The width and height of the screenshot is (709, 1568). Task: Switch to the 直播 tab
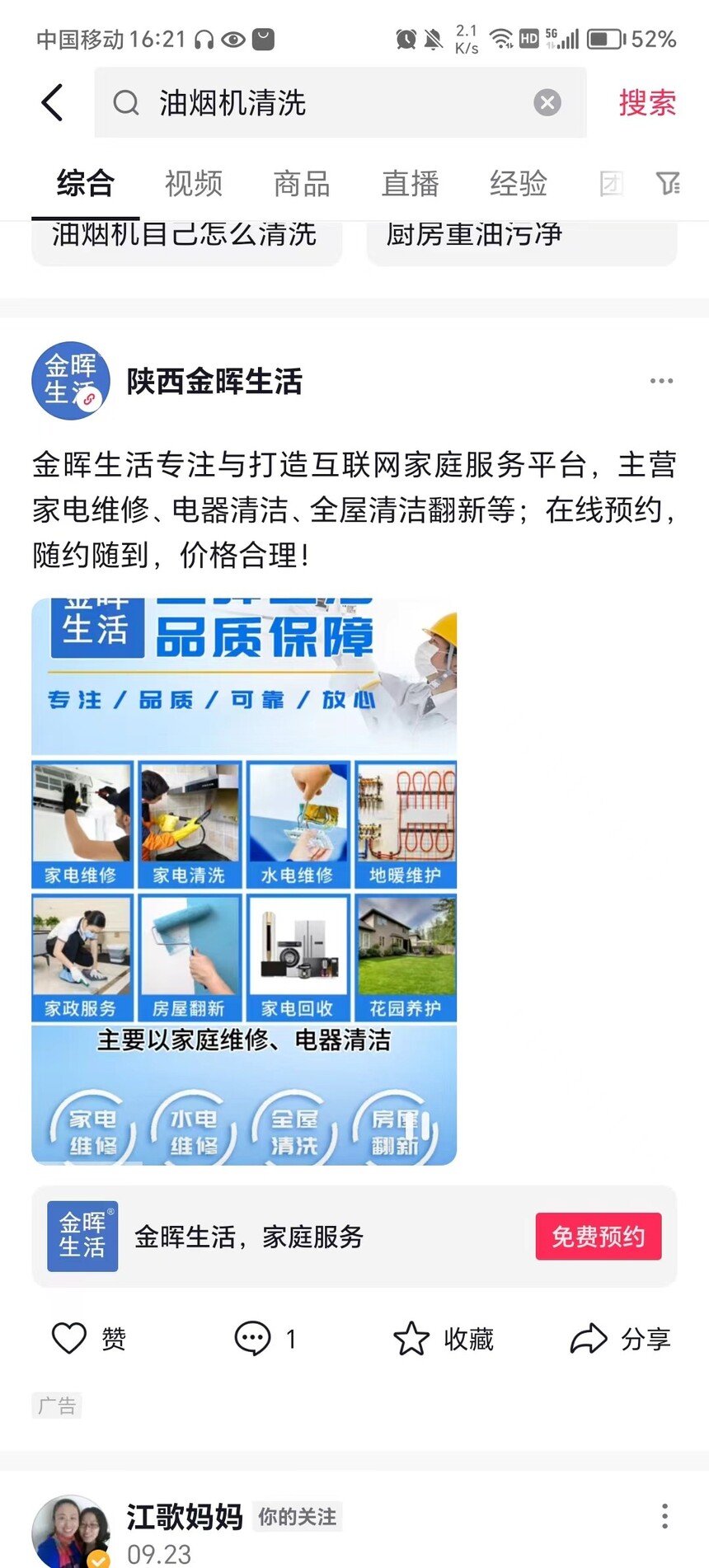(410, 183)
